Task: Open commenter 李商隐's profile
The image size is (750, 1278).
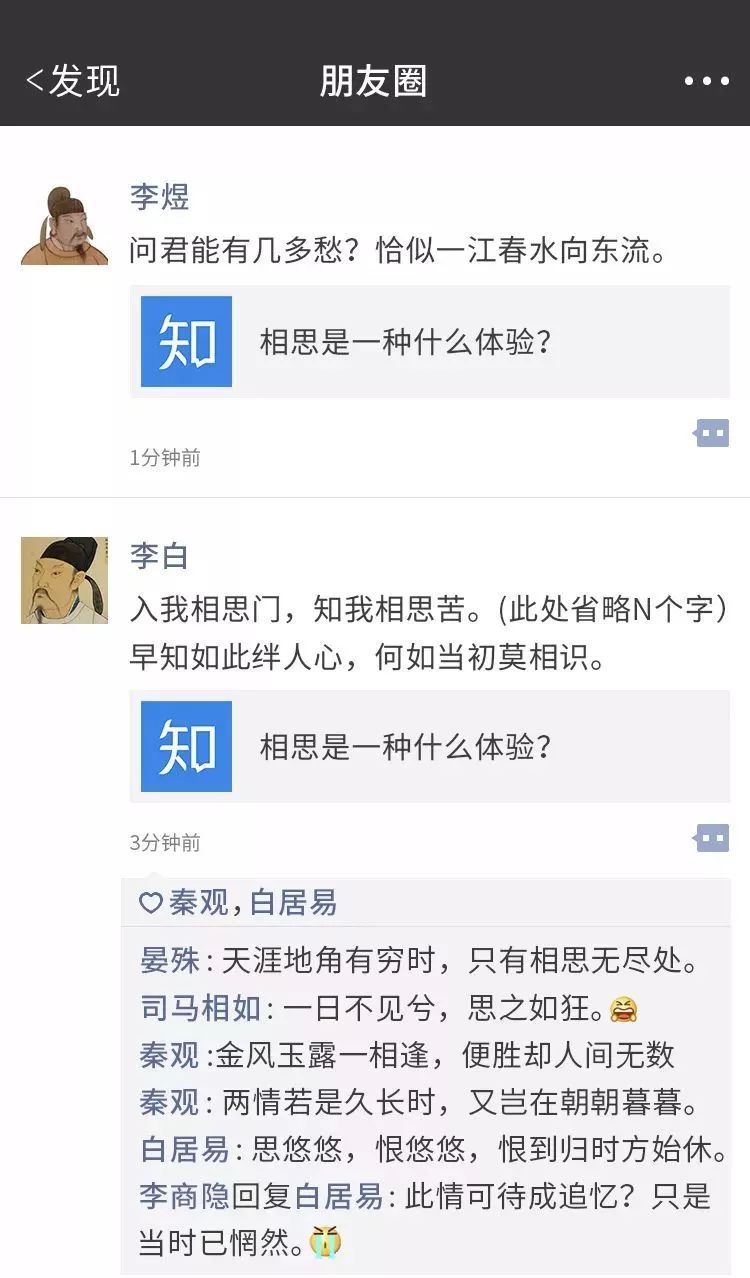Action: point(185,1195)
